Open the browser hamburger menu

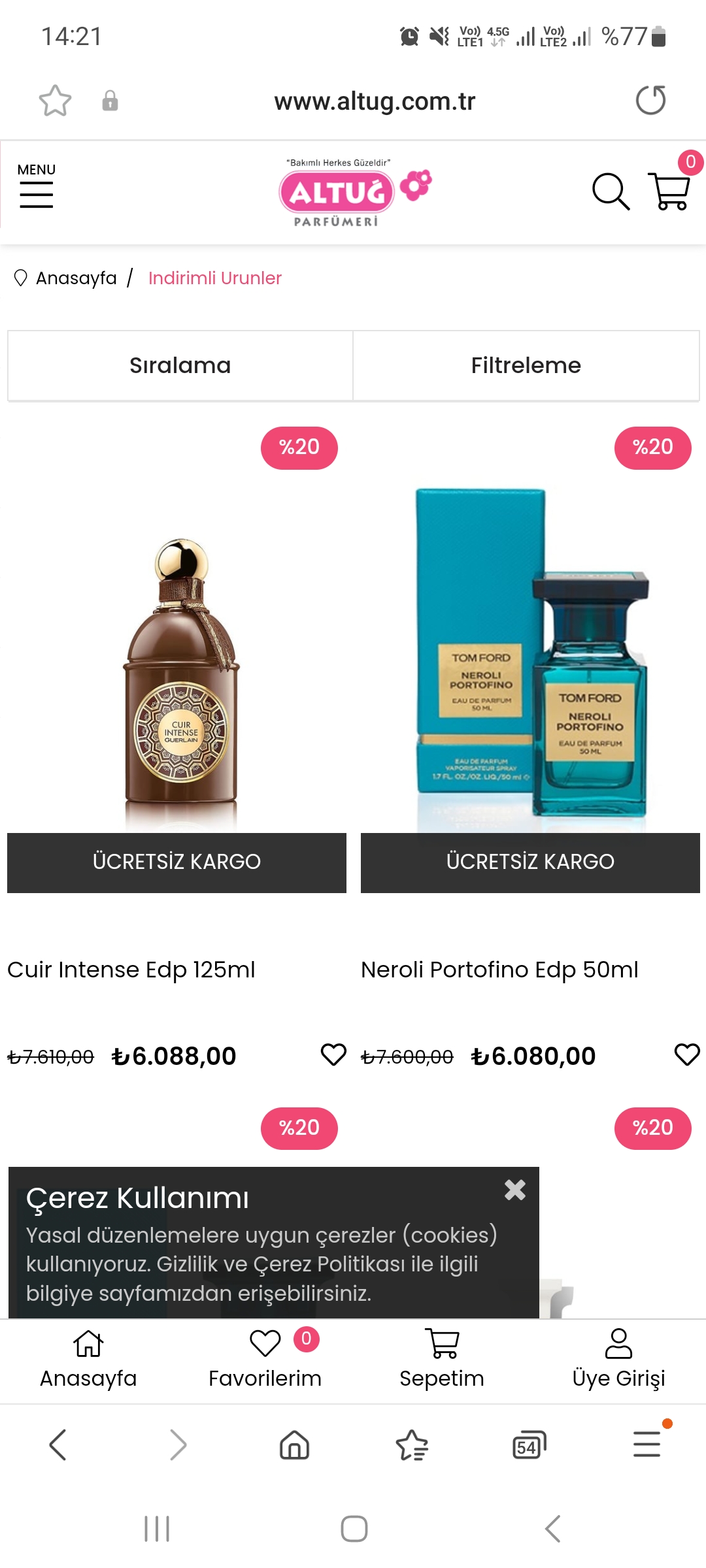(x=647, y=1445)
